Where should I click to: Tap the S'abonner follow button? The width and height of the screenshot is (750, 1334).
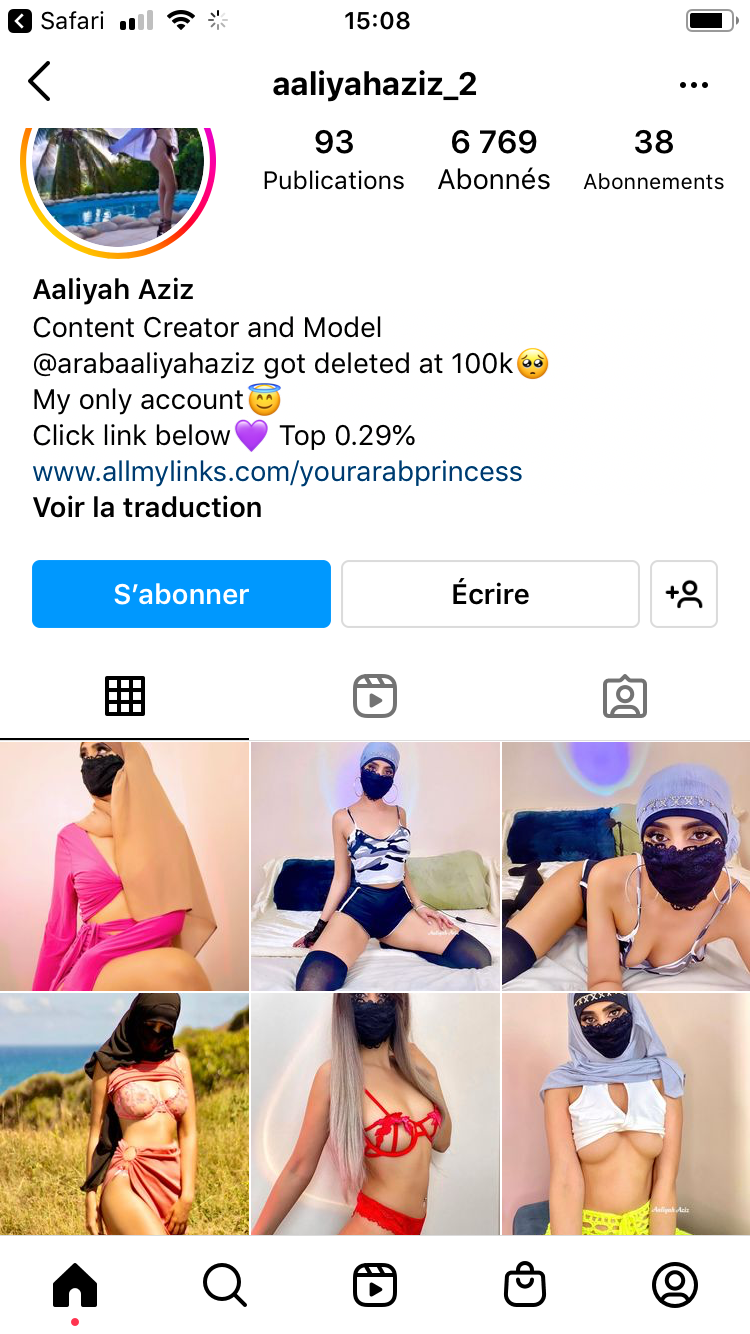(181, 594)
